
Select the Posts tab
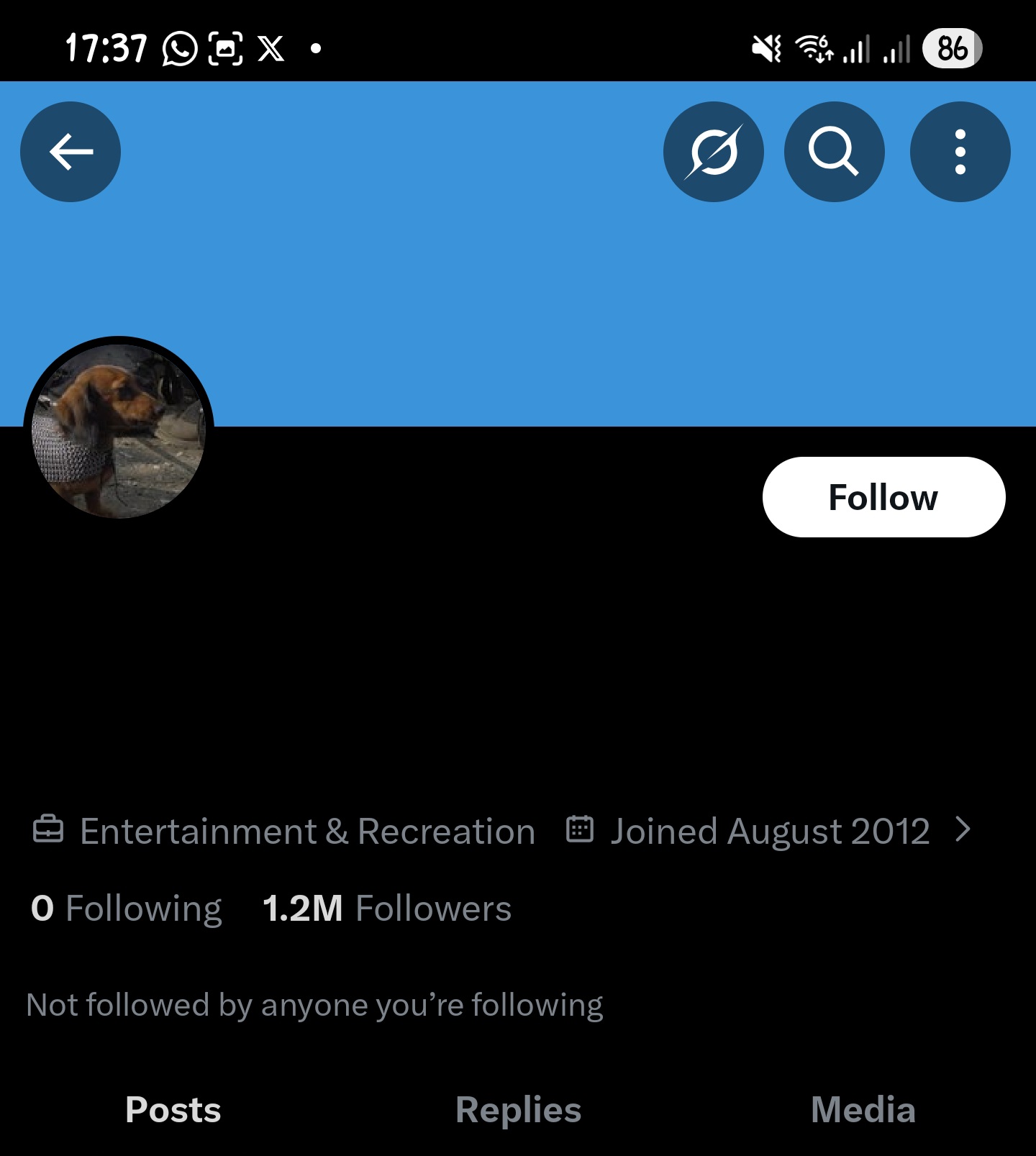pyautogui.click(x=173, y=1110)
